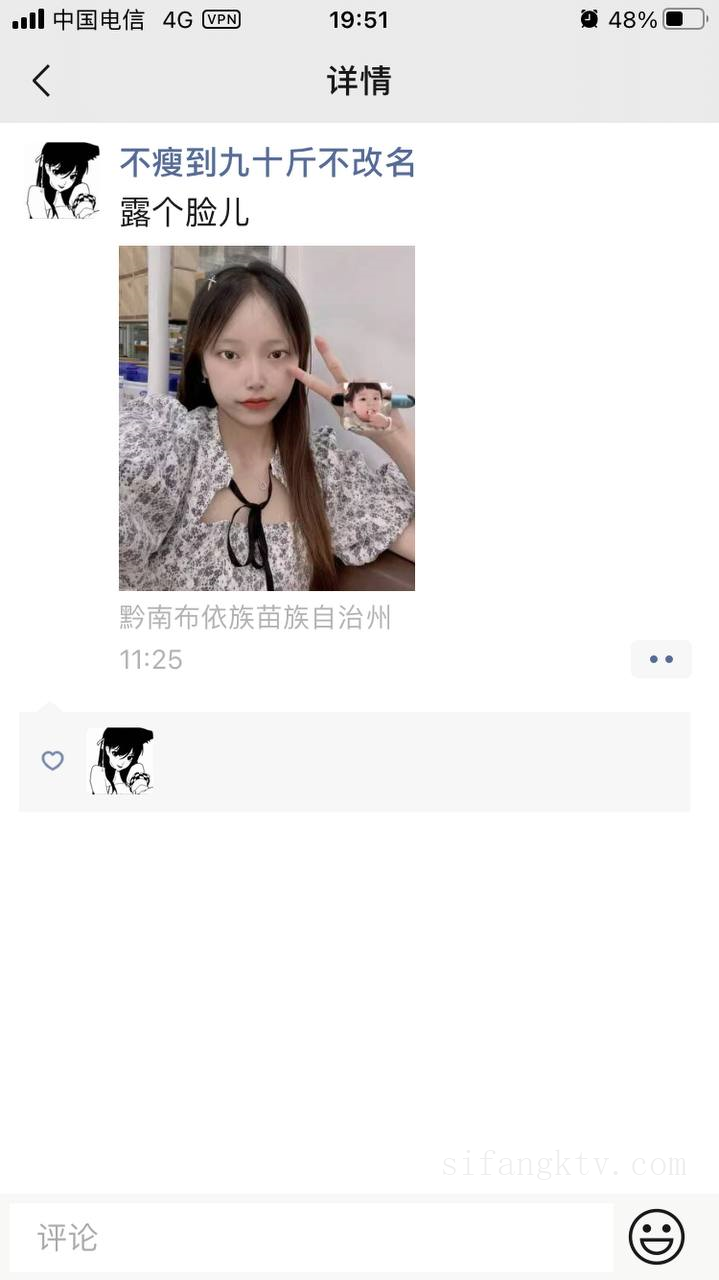719x1280 pixels.
Task: Open the two-dot like and comment menu
Action: coord(660,659)
